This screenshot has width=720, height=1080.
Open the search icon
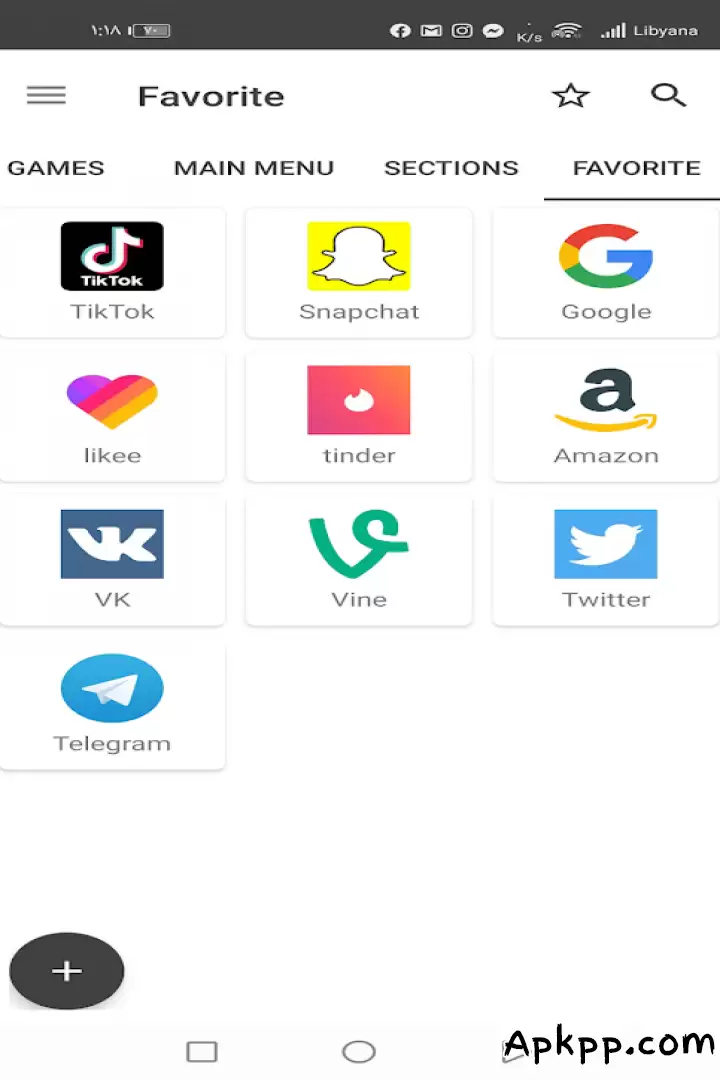point(668,95)
